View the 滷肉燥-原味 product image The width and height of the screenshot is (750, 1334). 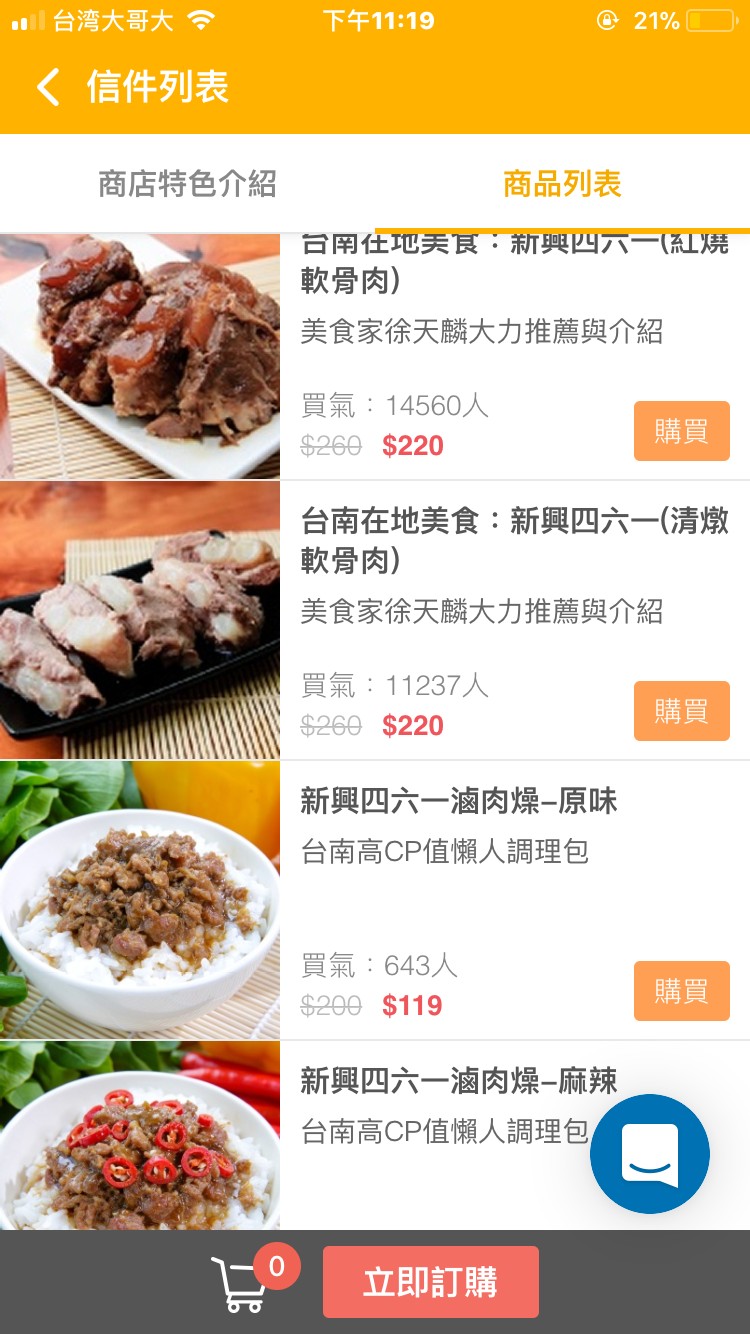click(140, 900)
